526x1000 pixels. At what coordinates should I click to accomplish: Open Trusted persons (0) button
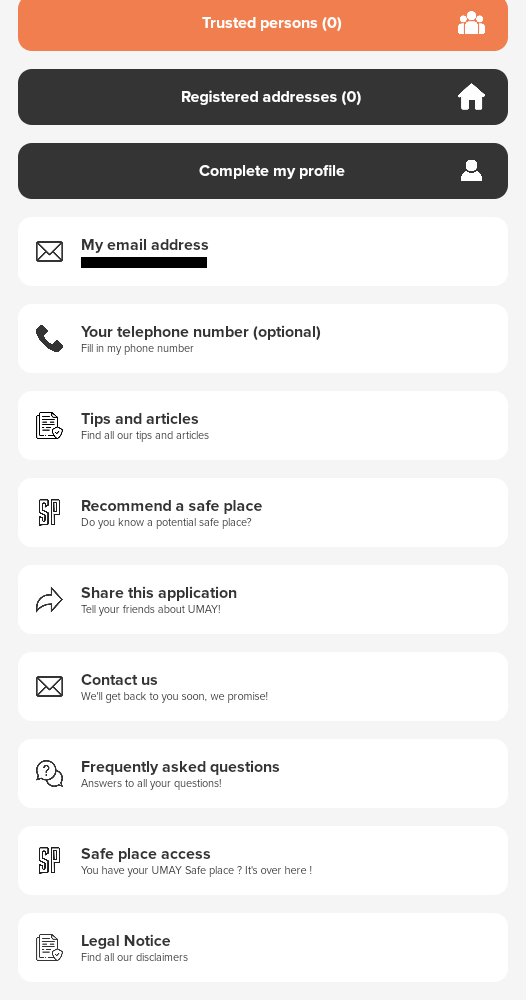263,24
